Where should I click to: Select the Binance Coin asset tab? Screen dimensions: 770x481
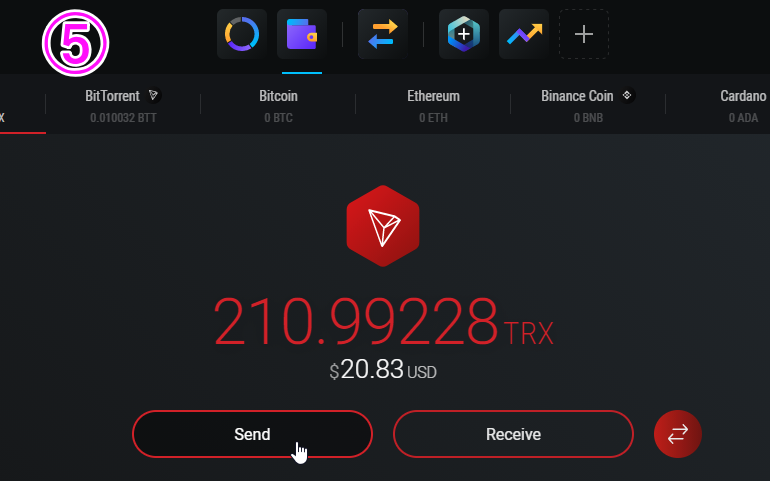[x=587, y=105]
